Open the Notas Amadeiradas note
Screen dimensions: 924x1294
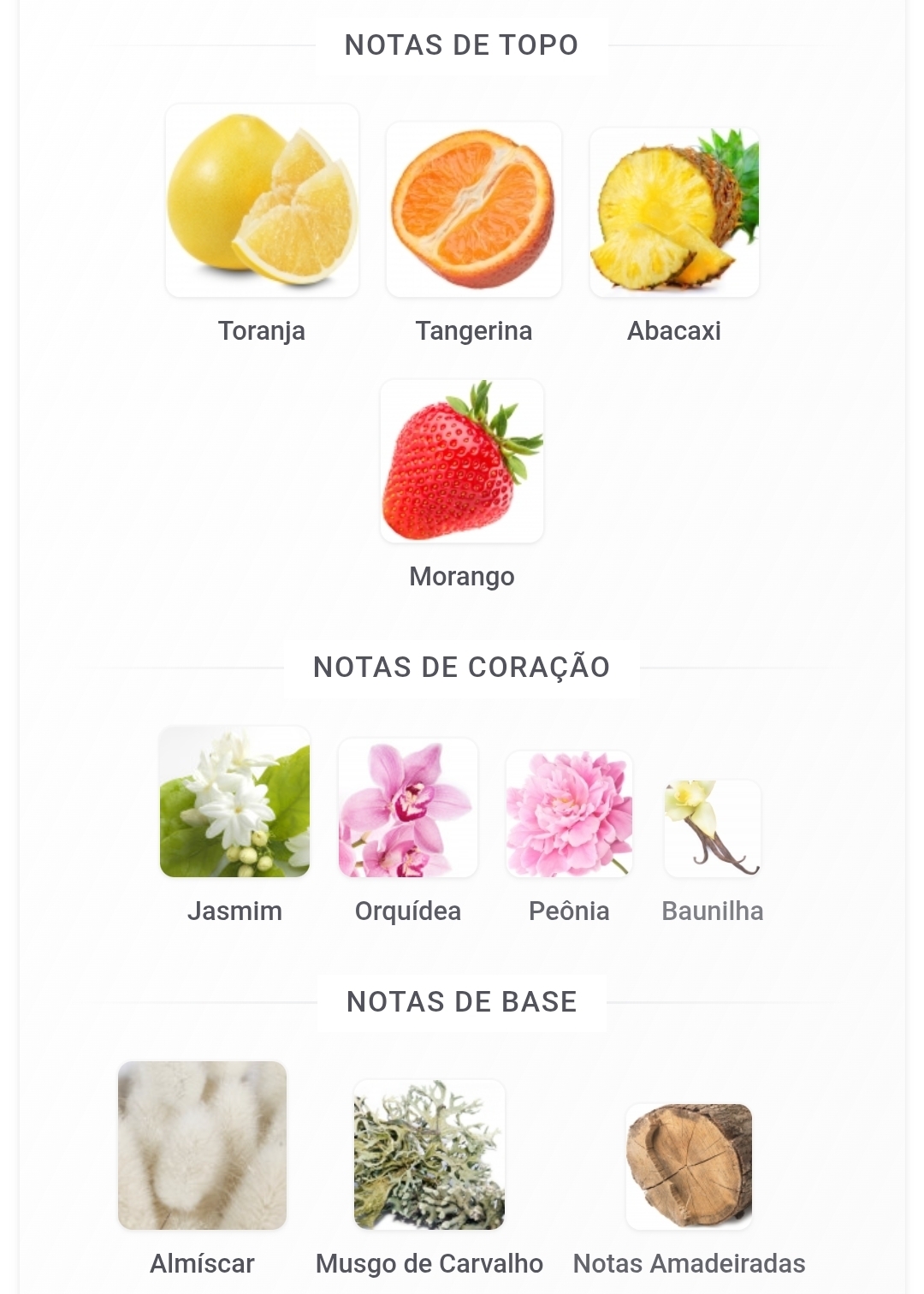pos(689,1166)
